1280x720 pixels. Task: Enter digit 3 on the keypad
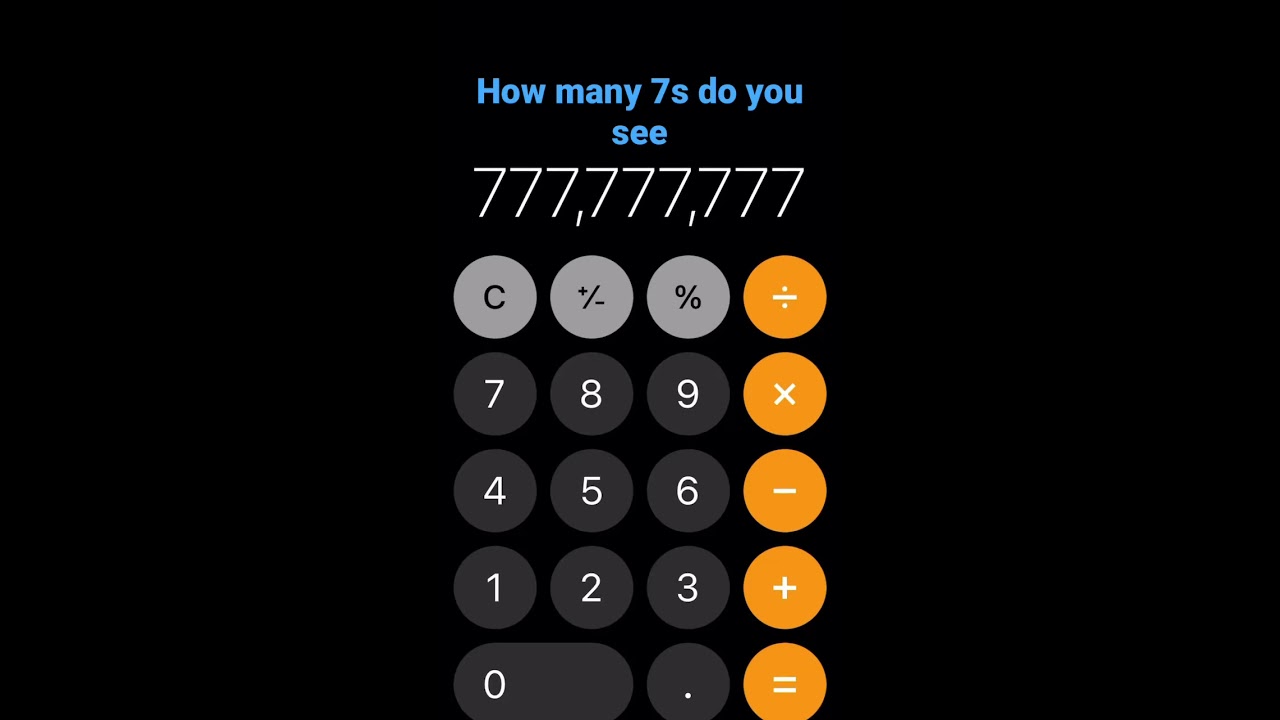click(688, 588)
